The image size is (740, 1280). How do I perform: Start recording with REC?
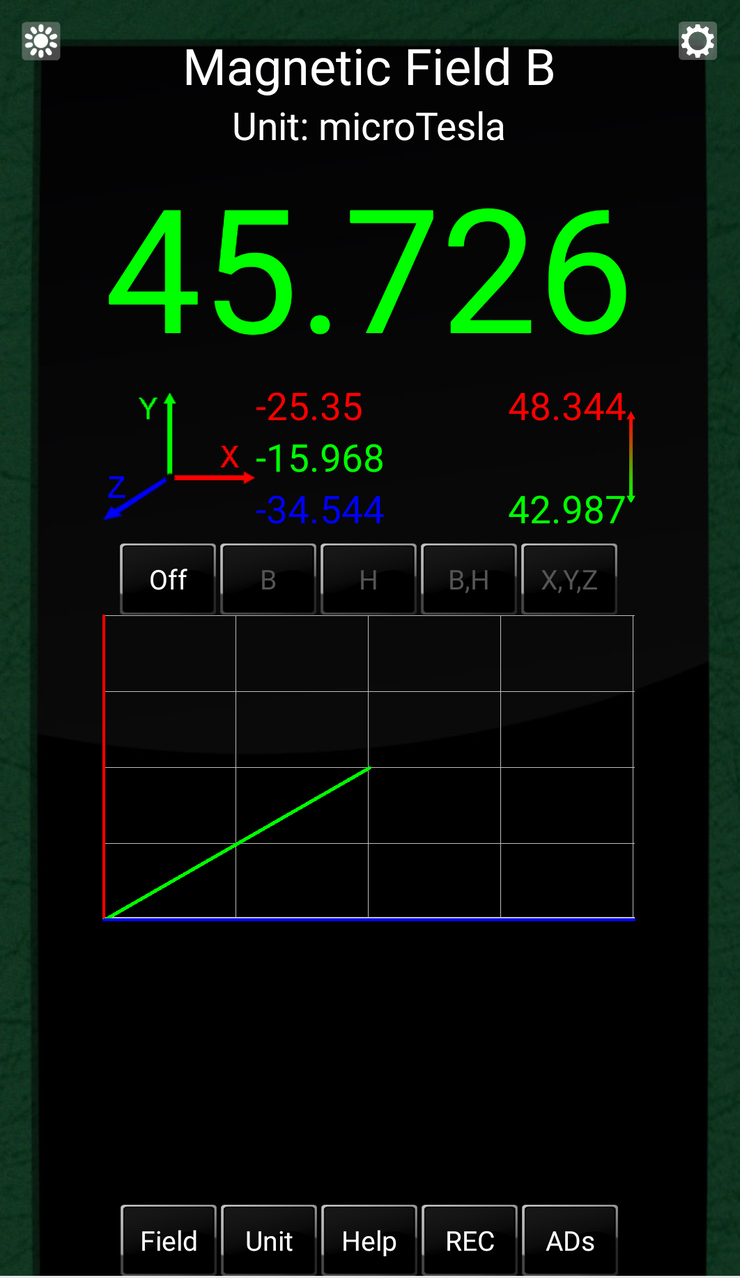tap(470, 1240)
